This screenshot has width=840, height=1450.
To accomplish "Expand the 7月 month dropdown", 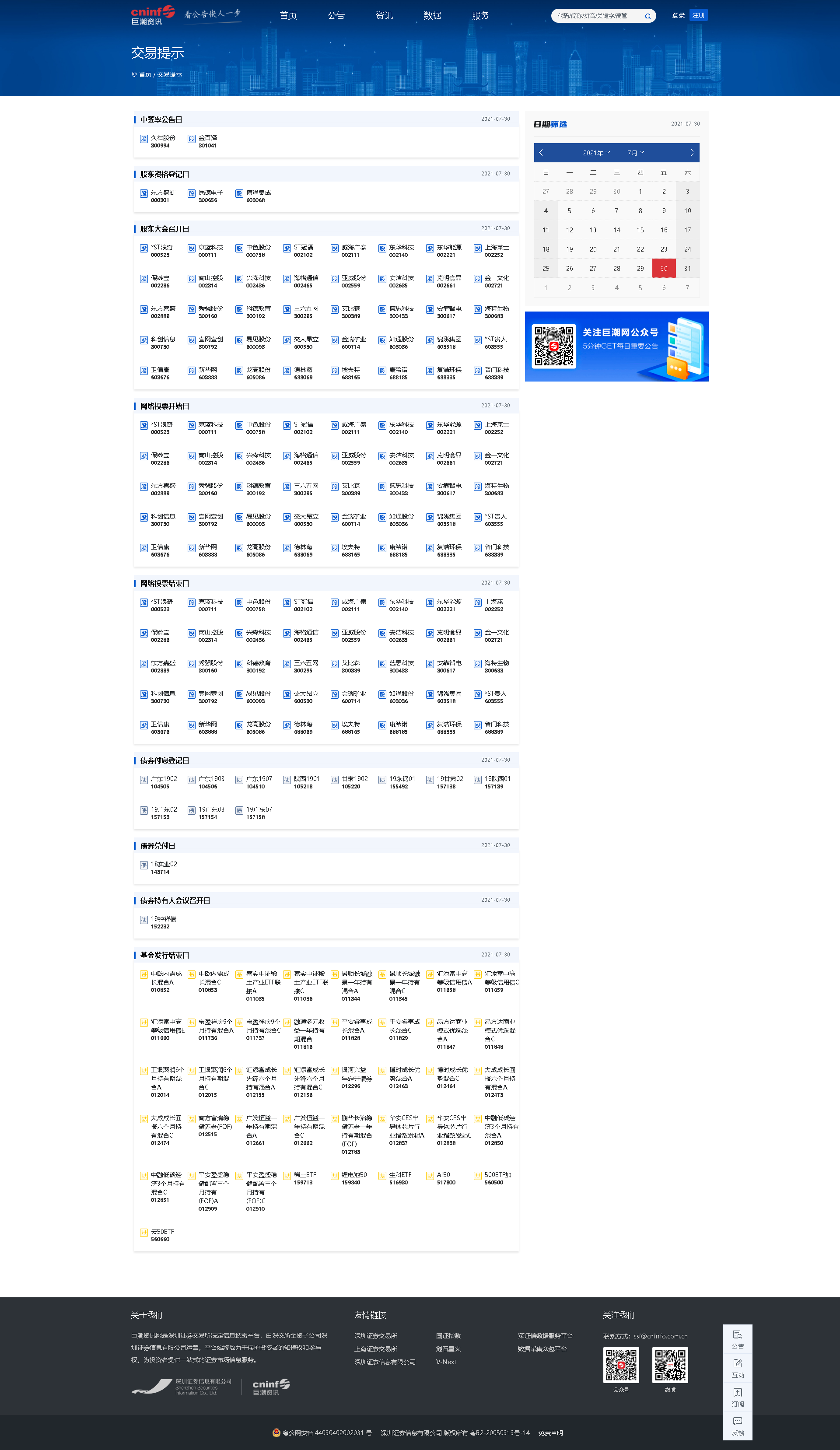I will (x=635, y=152).
